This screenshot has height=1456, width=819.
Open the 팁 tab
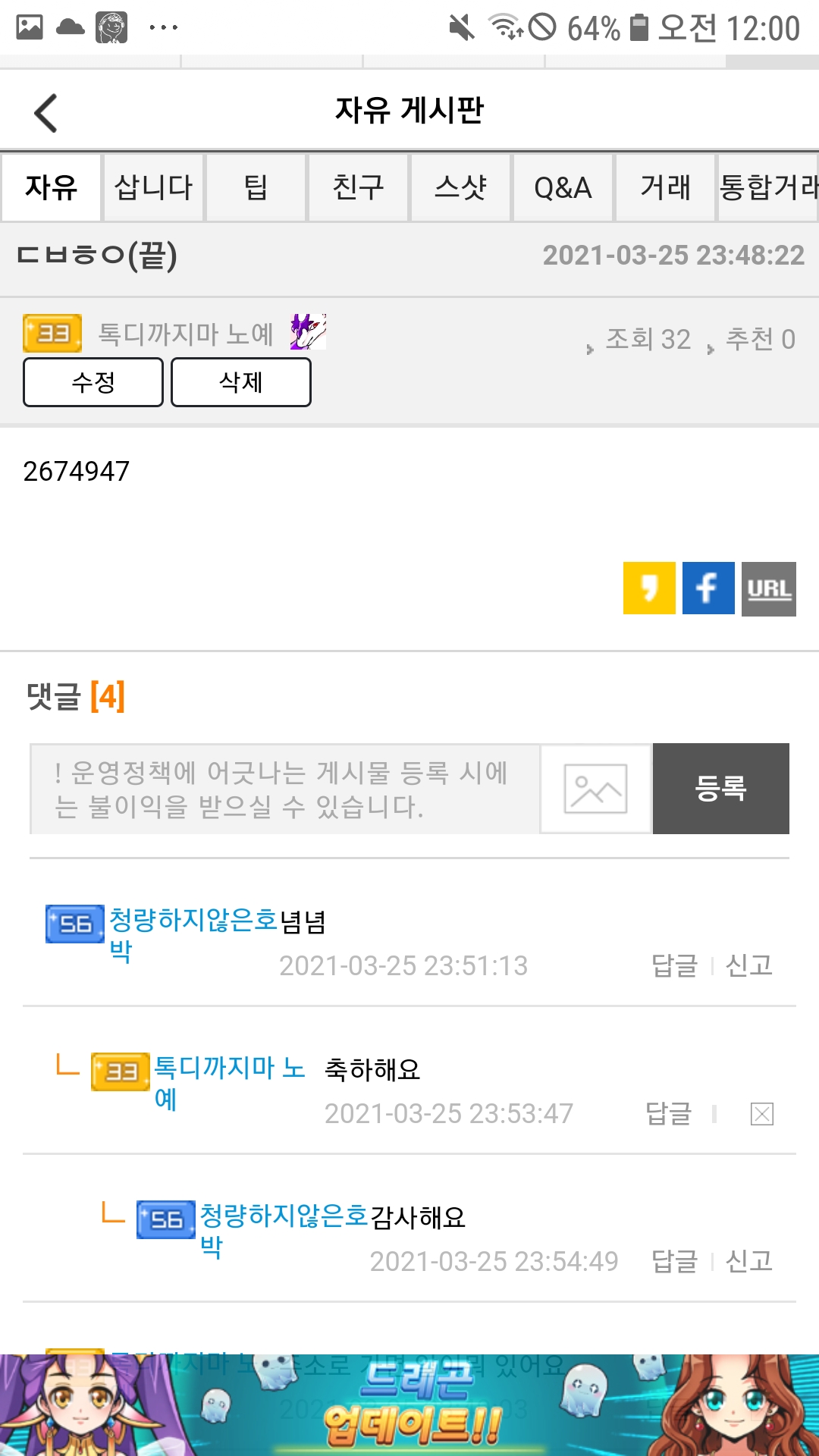[x=256, y=187]
